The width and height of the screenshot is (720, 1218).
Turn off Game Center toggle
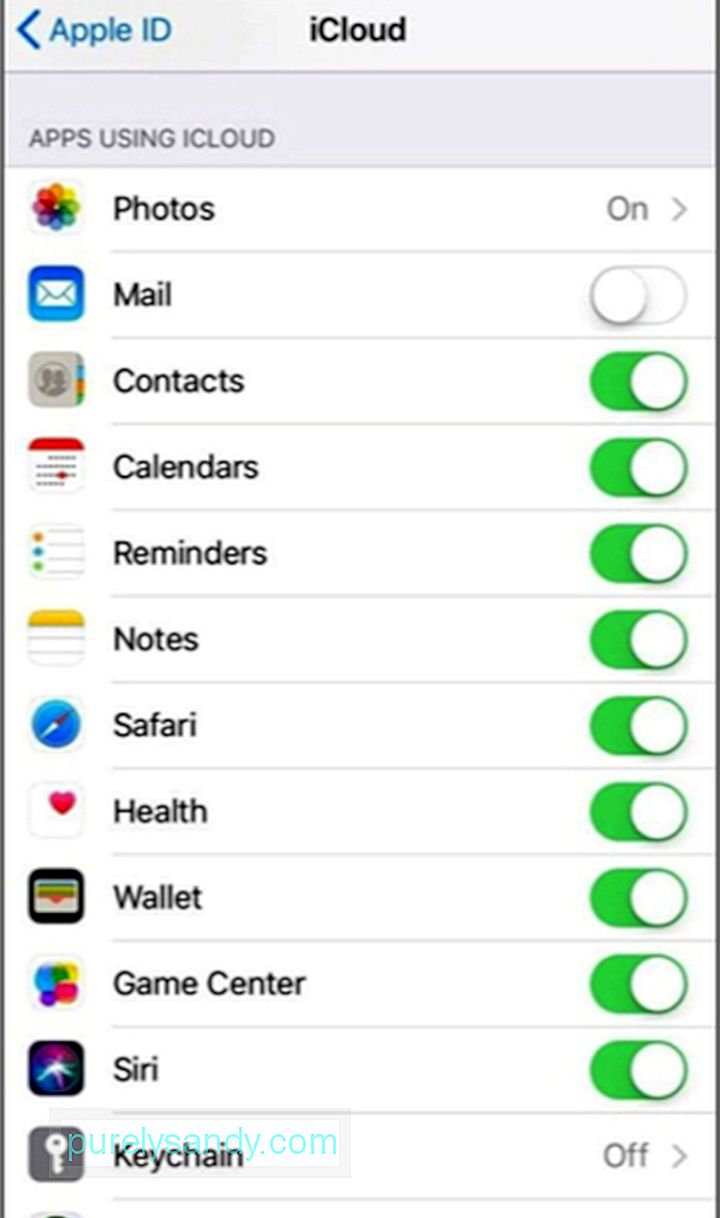point(638,984)
